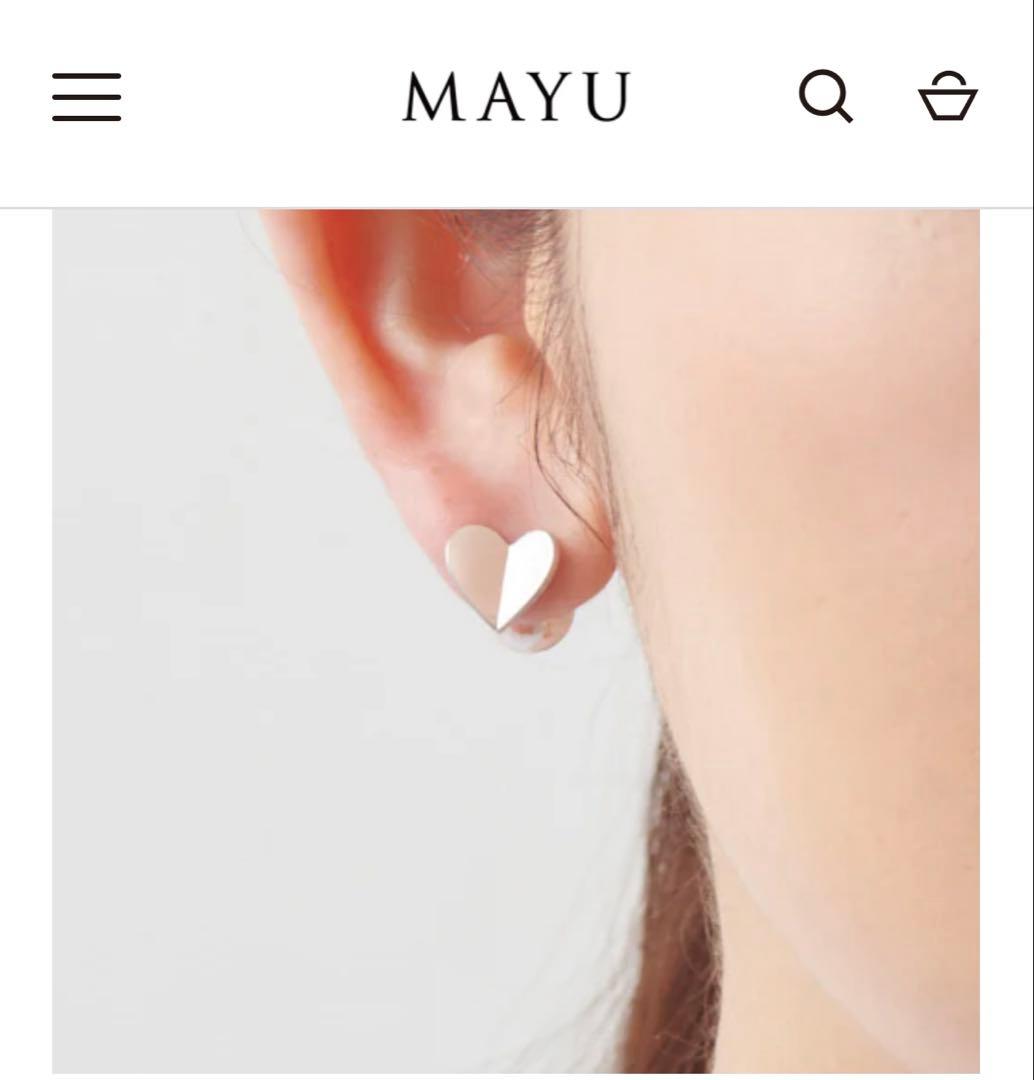Go to homepage via MAYU logo

click(516, 96)
